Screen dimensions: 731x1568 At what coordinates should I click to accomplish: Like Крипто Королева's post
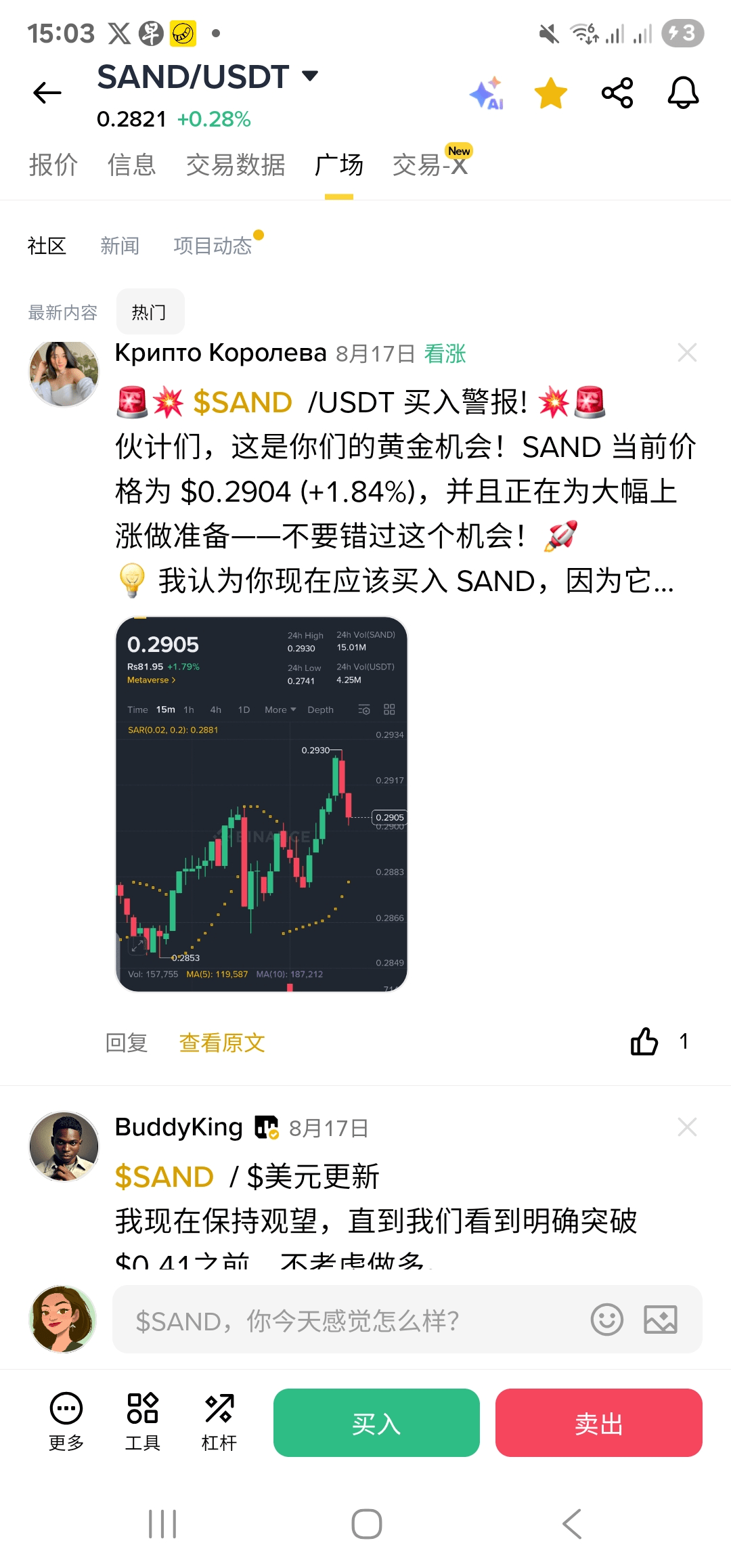[x=644, y=1041]
